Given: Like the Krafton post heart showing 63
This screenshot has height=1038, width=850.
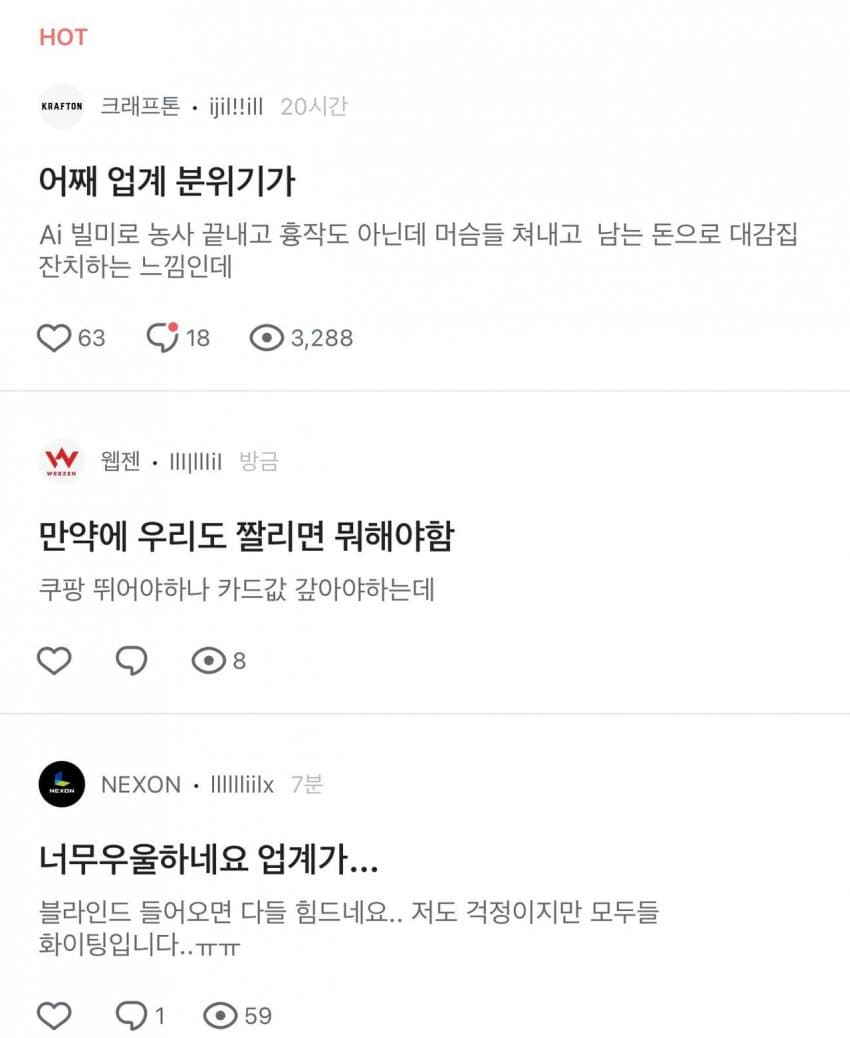Looking at the screenshot, I should pyautogui.click(x=57, y=338).
